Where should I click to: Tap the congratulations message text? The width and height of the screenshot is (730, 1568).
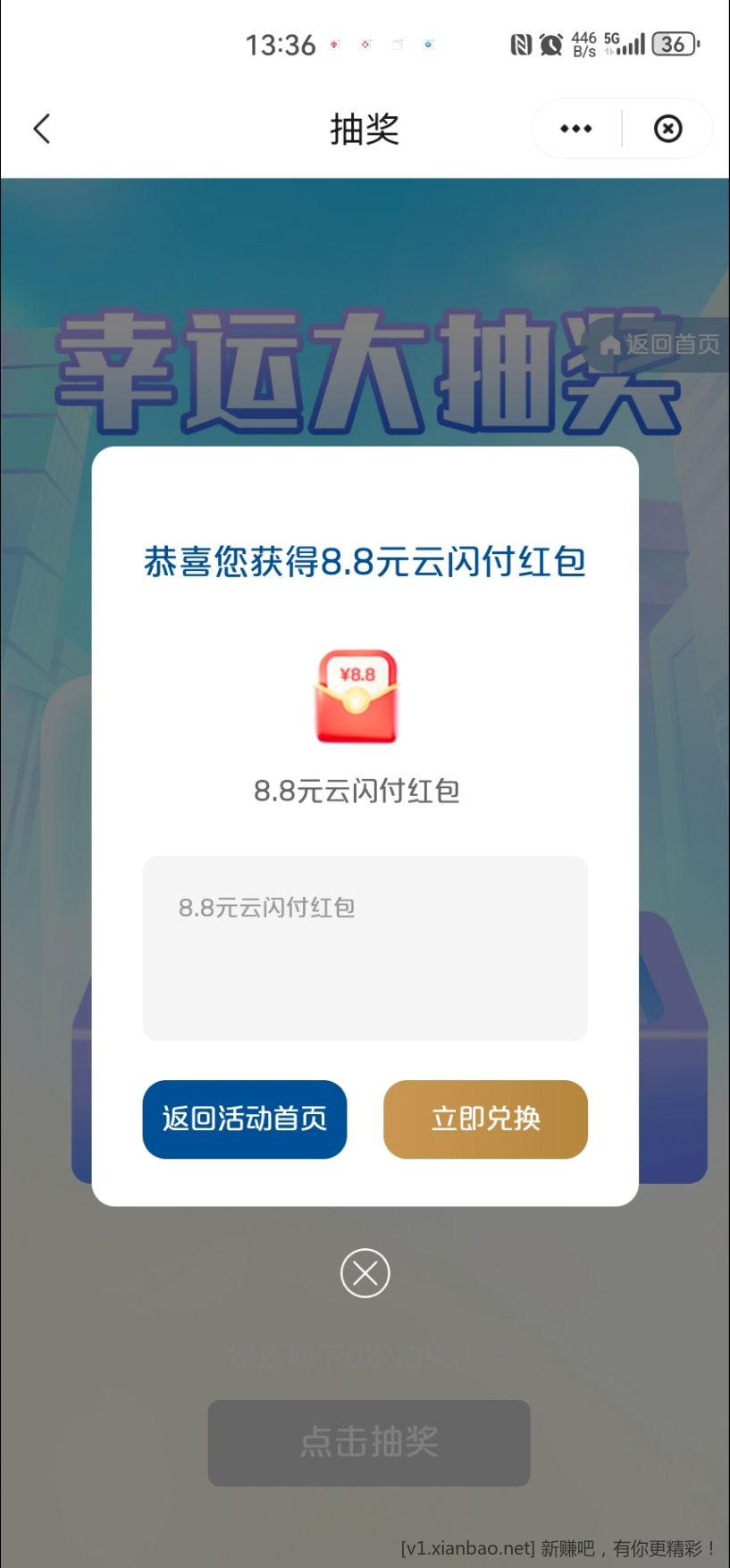365,563
